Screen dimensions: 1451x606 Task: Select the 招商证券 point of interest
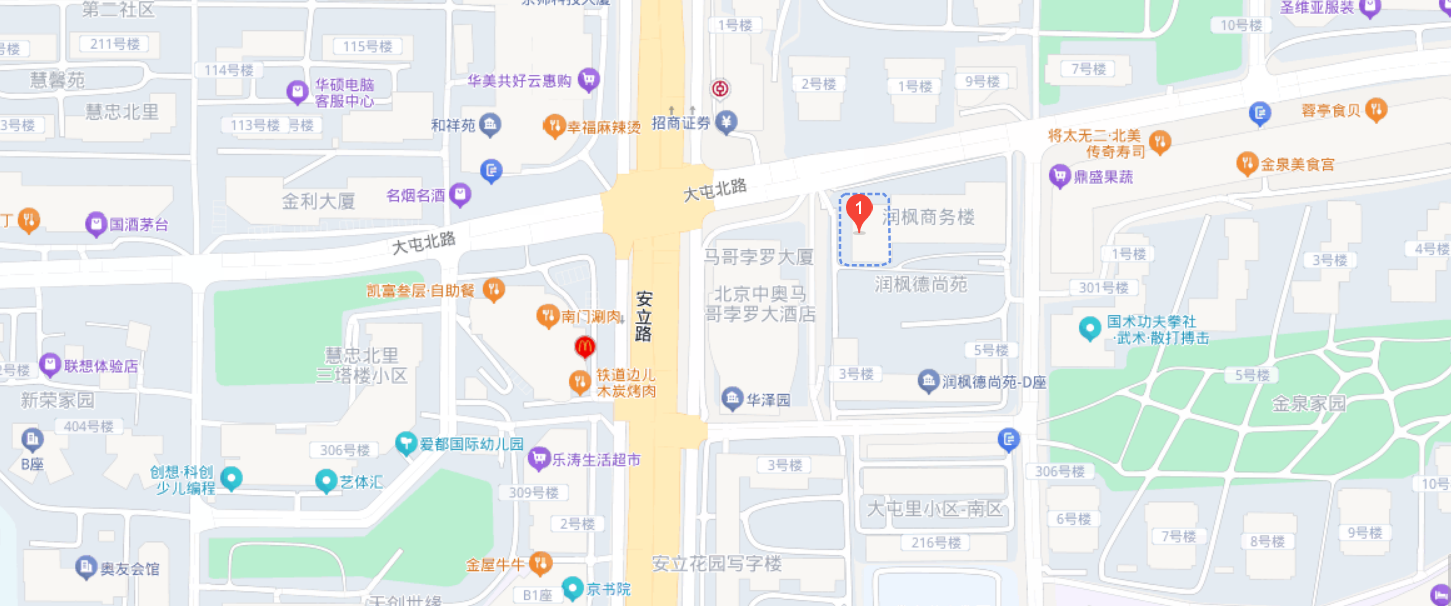pos(728,123)
